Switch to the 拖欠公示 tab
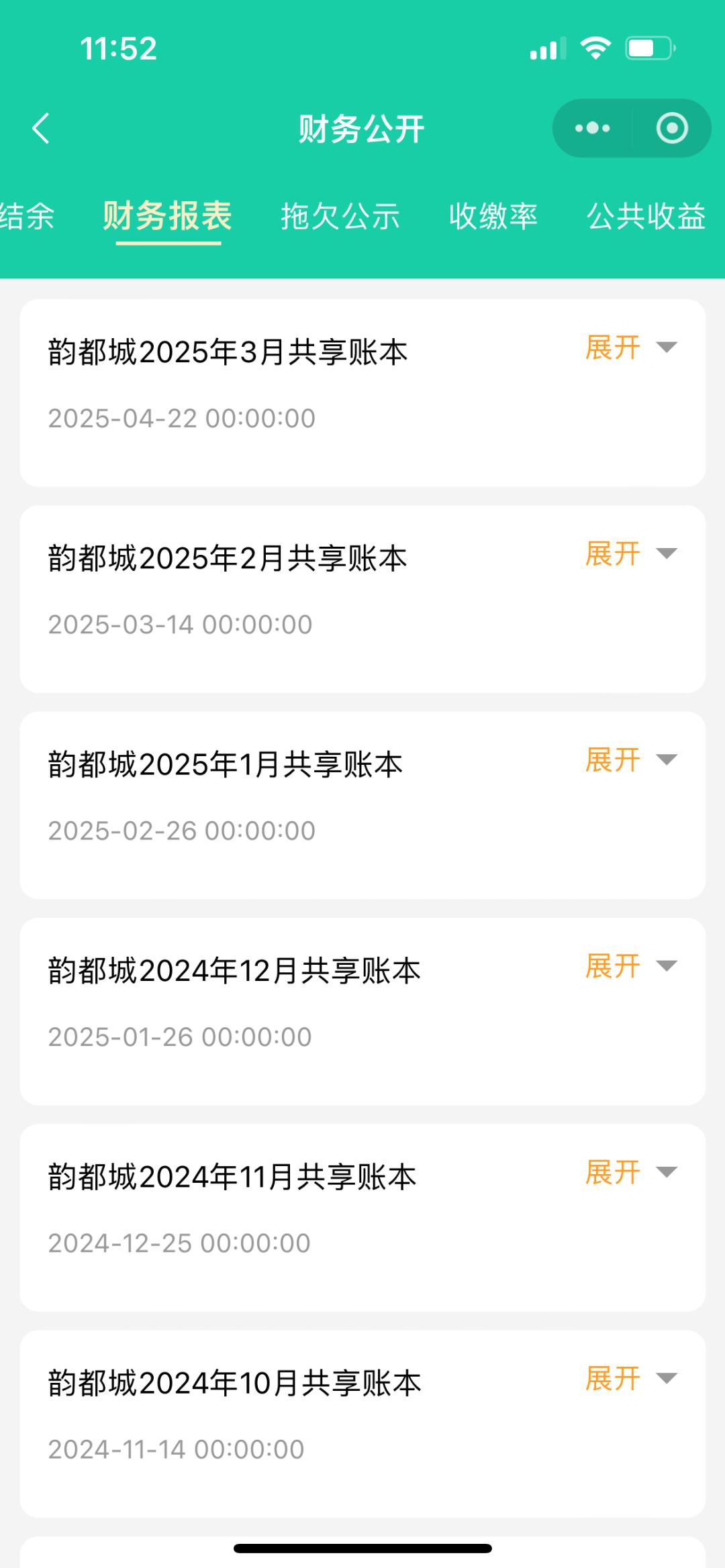The height and width of the screenshot is (1568, 725). [x=340, y=217]
